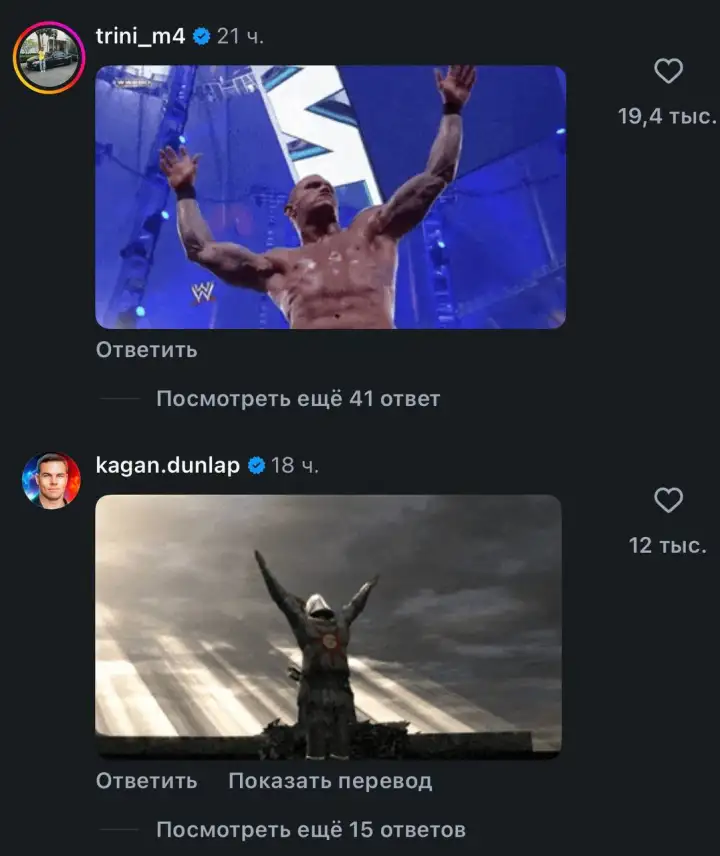Viewport: 720px width, 856px height.
Task: Click Показать перевод to translate the comment
Action: pyautogui.click(x=330, y=783)
